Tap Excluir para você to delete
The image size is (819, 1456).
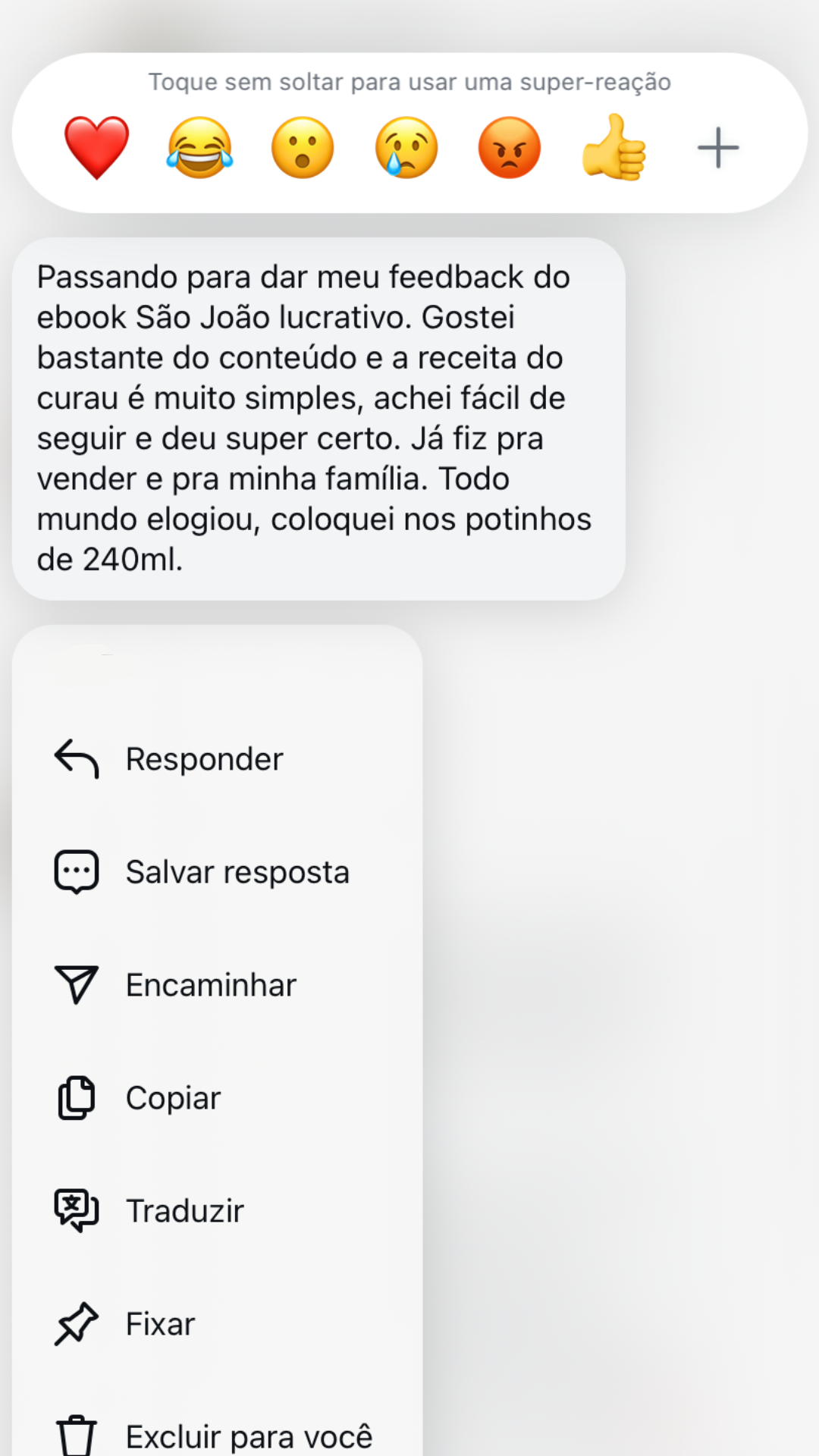tap(248, 1436)
